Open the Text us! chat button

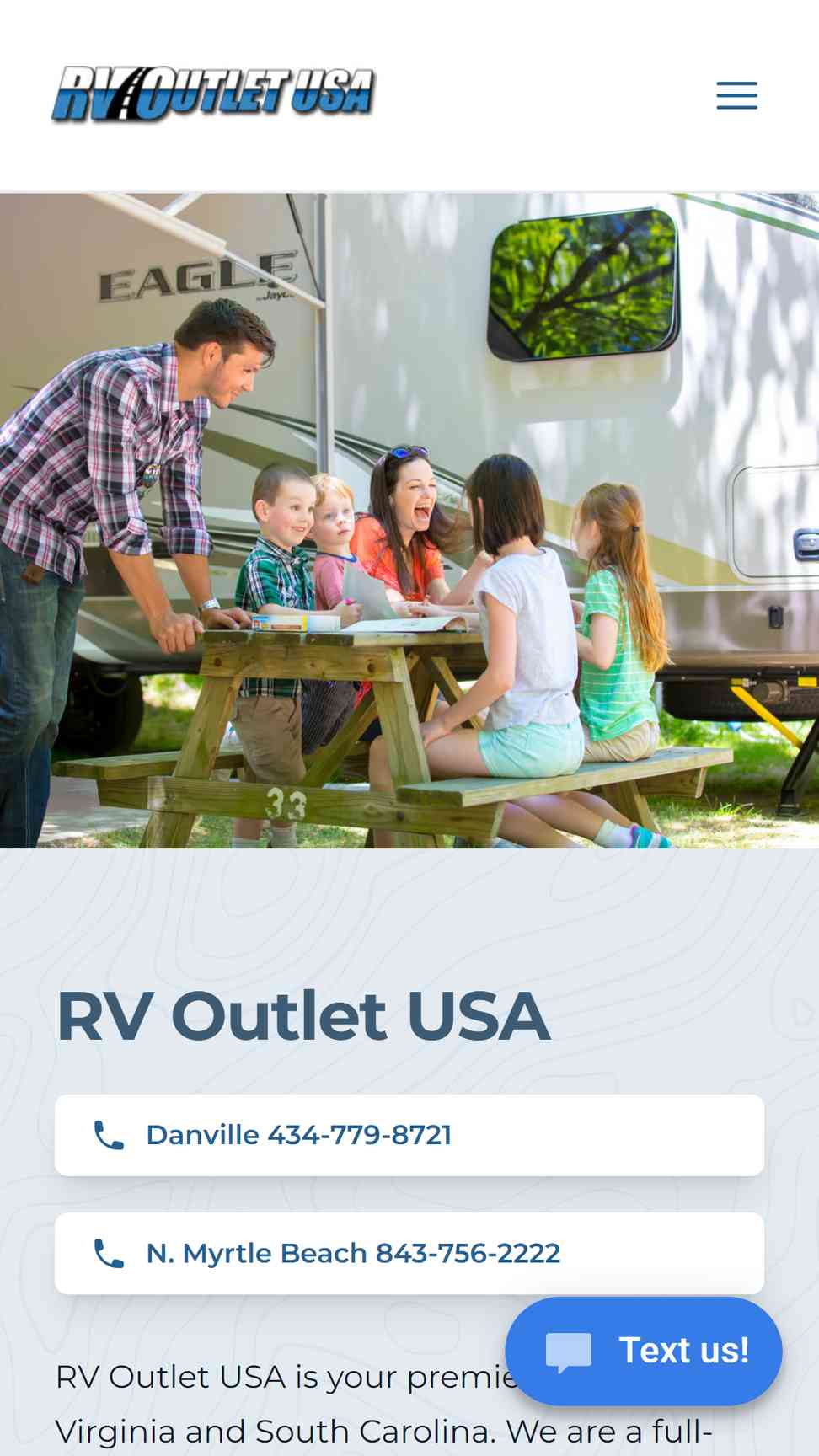pyautogui.click(x=644, y=1351)
